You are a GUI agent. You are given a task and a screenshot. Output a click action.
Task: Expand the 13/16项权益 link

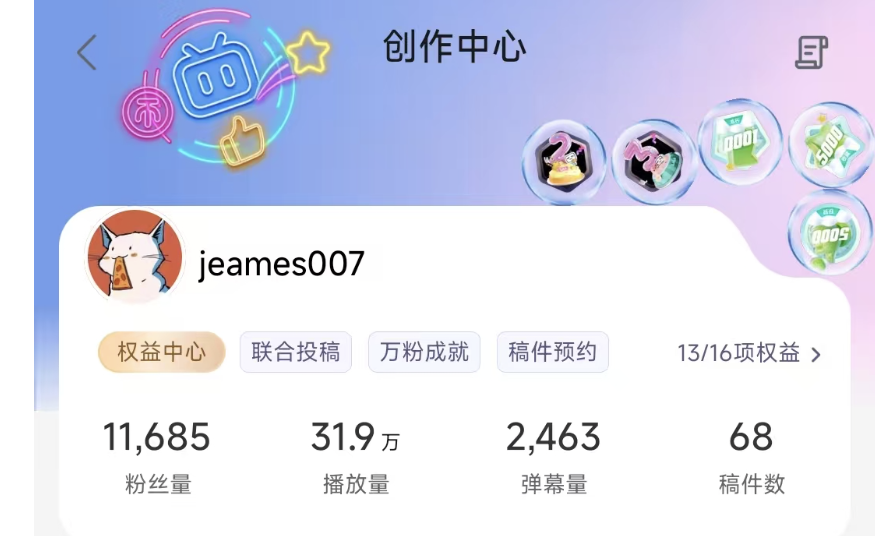[x=748, y=353]
